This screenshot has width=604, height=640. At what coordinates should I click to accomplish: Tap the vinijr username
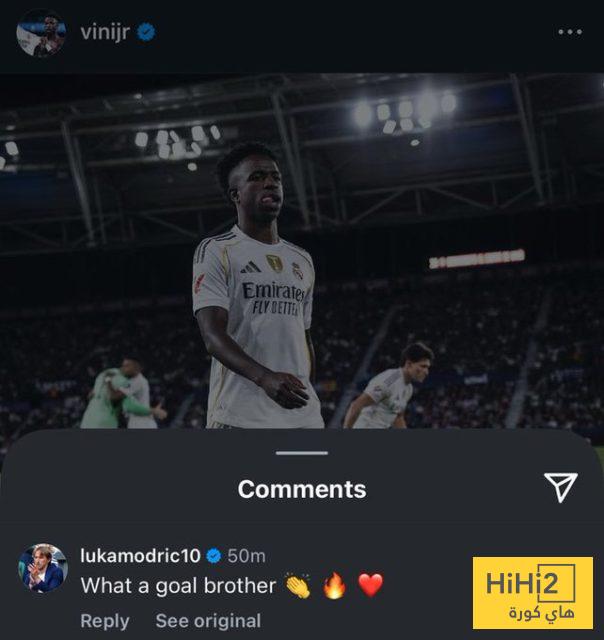(105, 33)
